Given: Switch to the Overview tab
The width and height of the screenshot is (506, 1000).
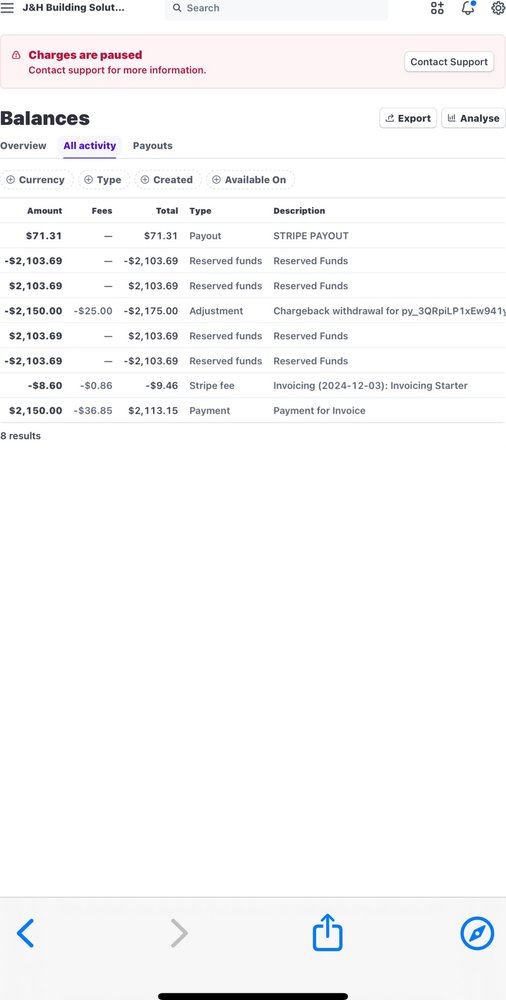Looking at the screenshot, I should (23, 145).
